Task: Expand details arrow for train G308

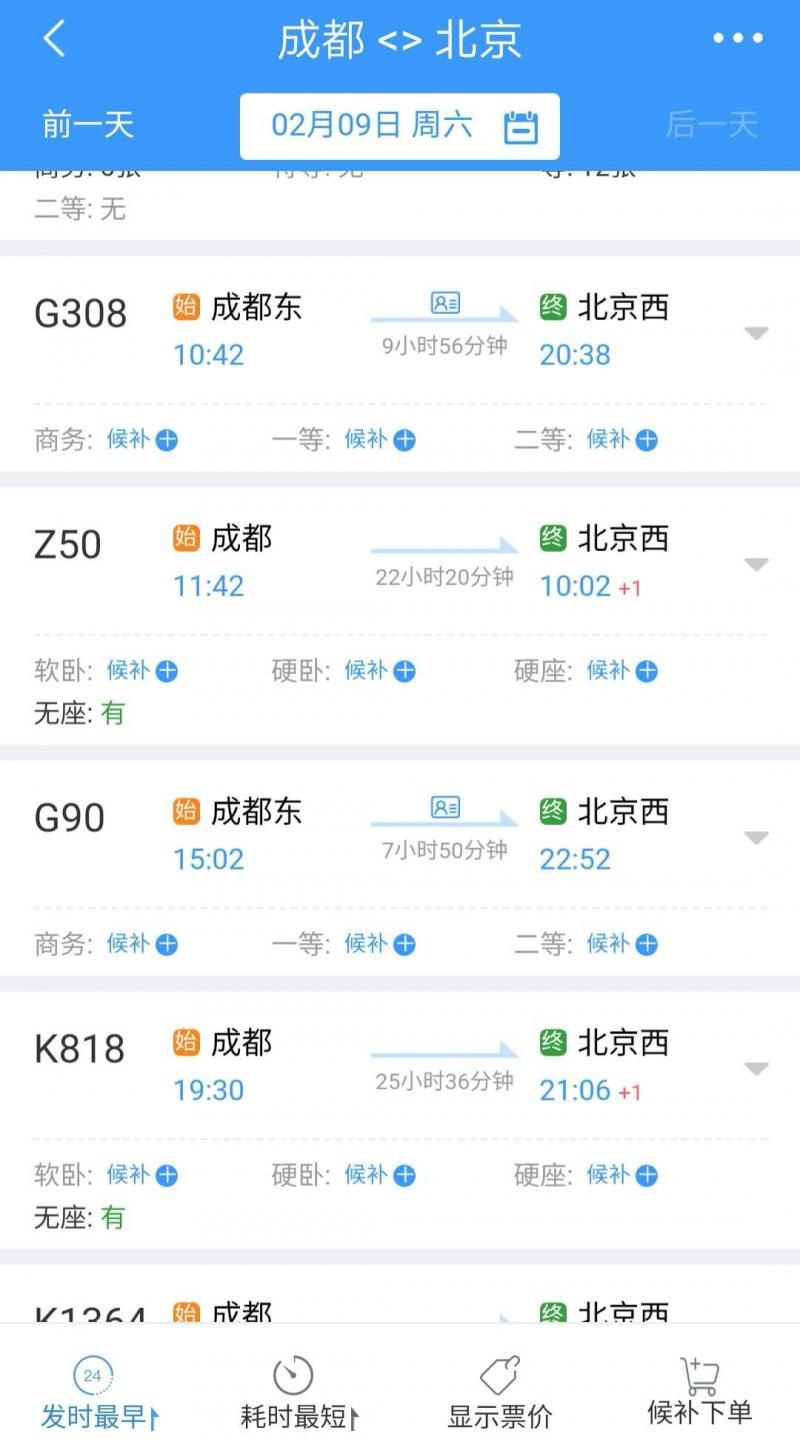Action: pyautogui.click(x=757, y=334)
